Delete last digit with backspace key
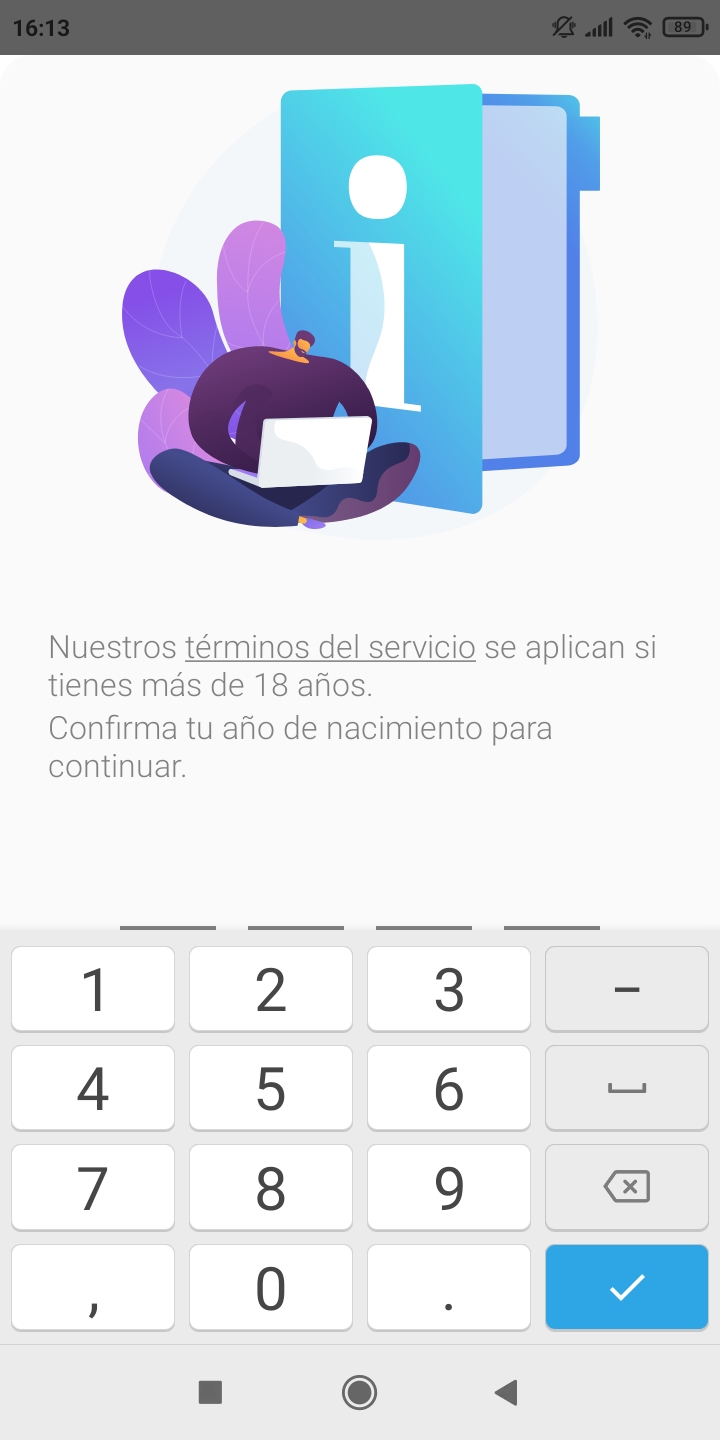 tap(627, 1187)
